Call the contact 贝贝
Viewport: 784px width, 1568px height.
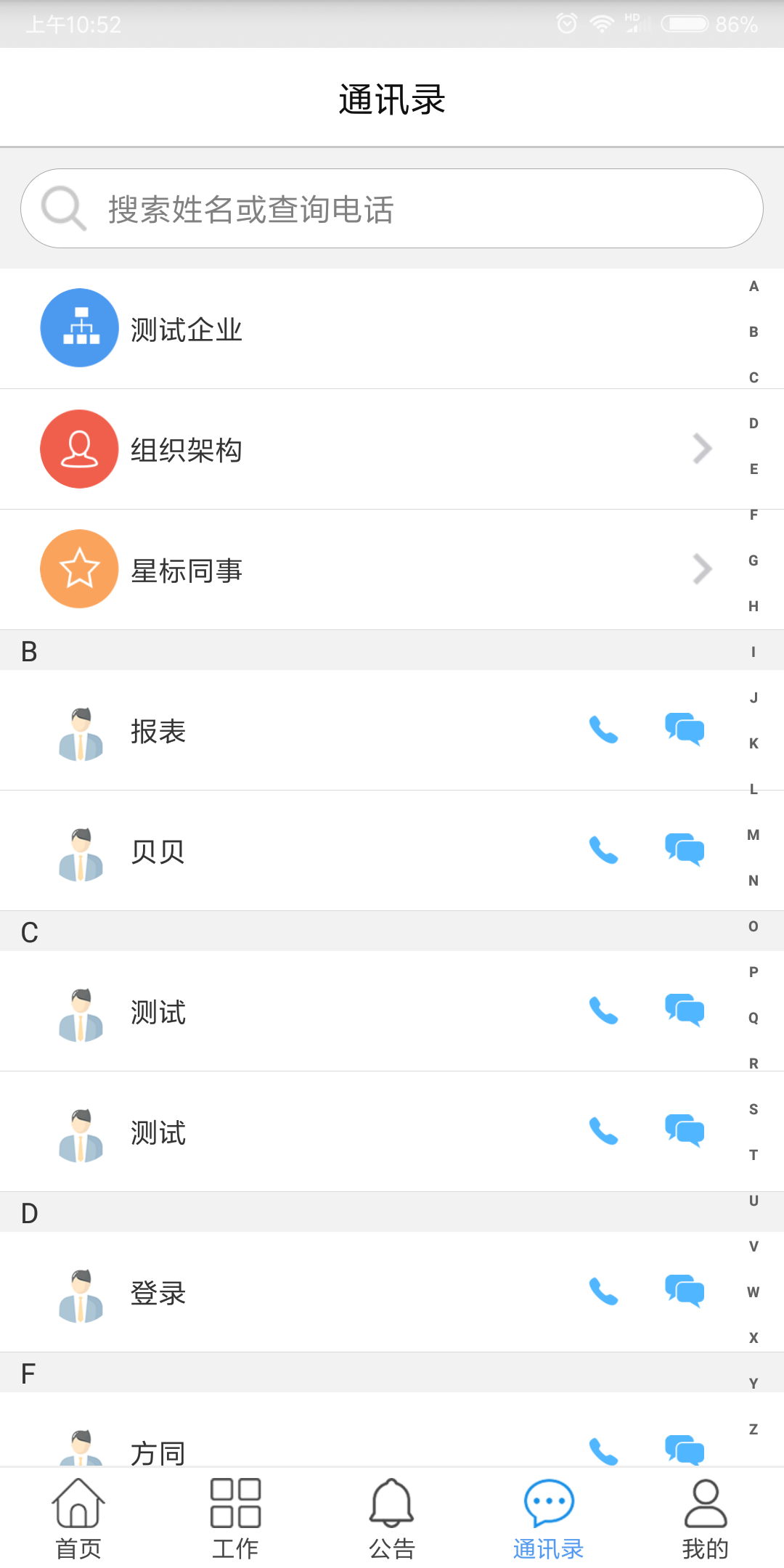(x=603, y=850)
